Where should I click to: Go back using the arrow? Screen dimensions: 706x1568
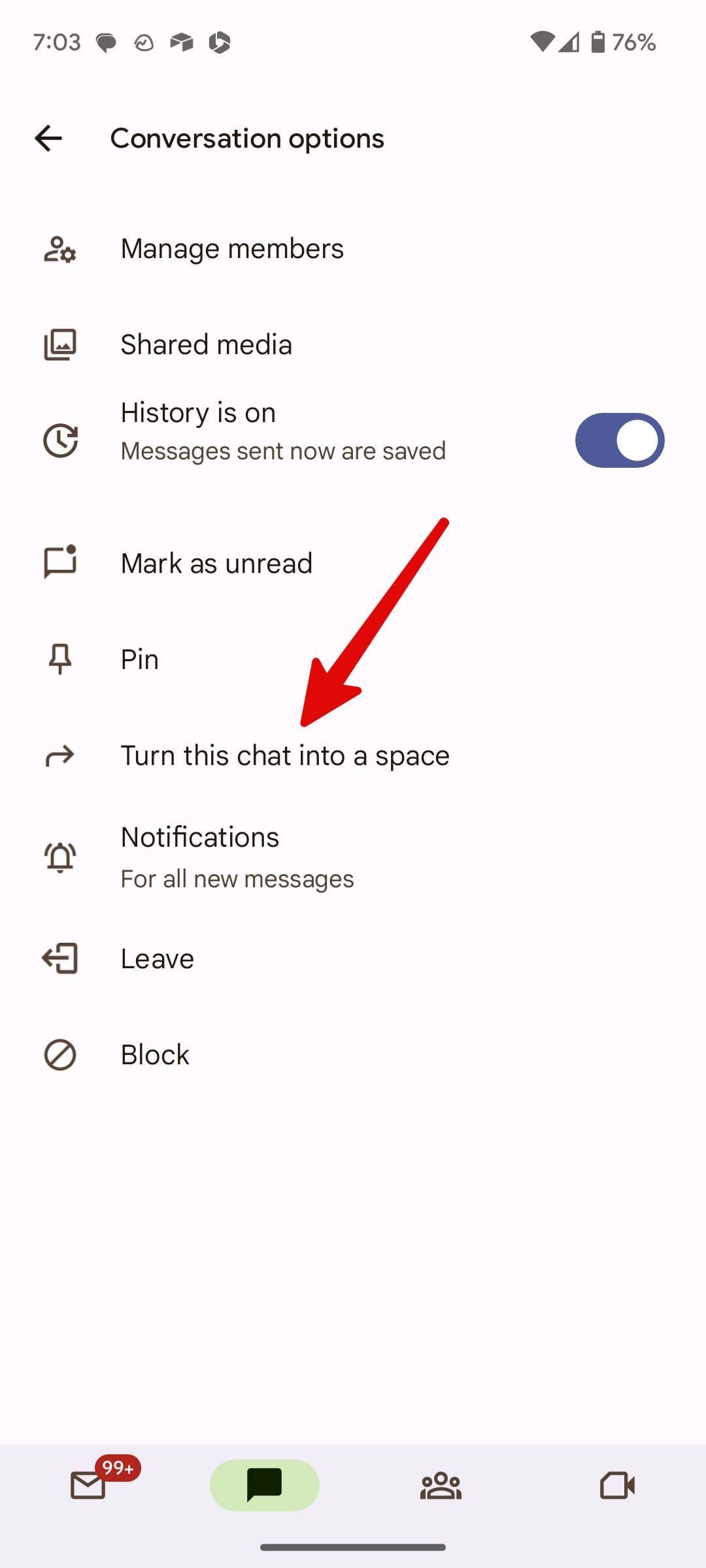coord(47,137)
